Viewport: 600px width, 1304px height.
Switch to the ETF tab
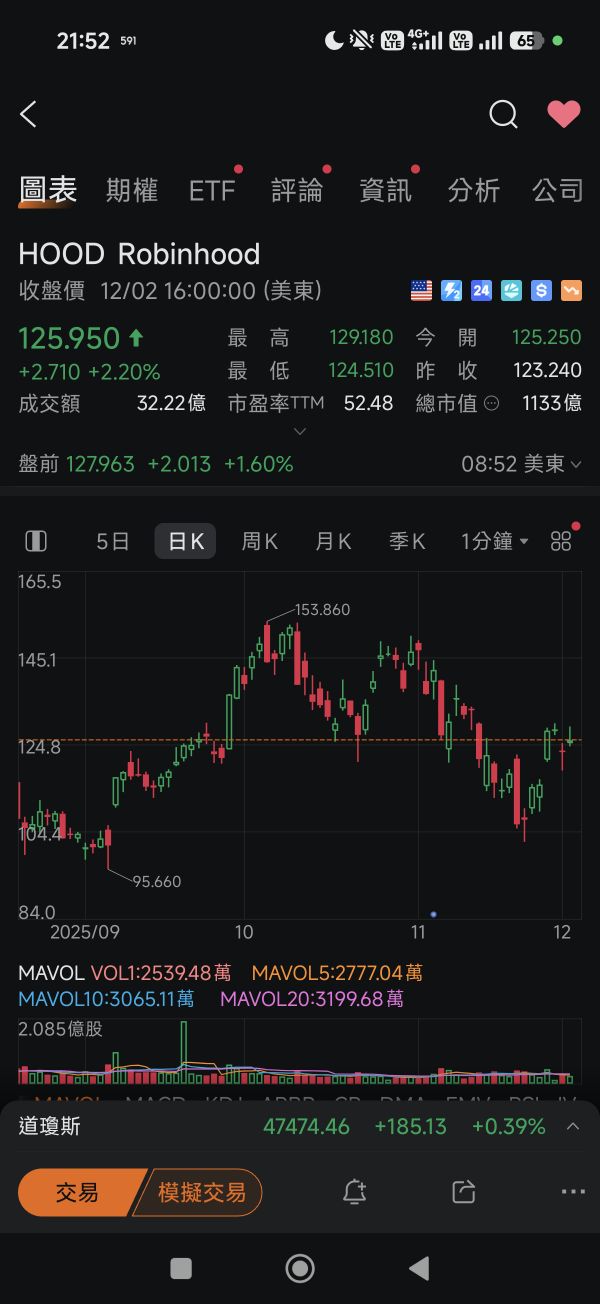(x=212, y=190)
